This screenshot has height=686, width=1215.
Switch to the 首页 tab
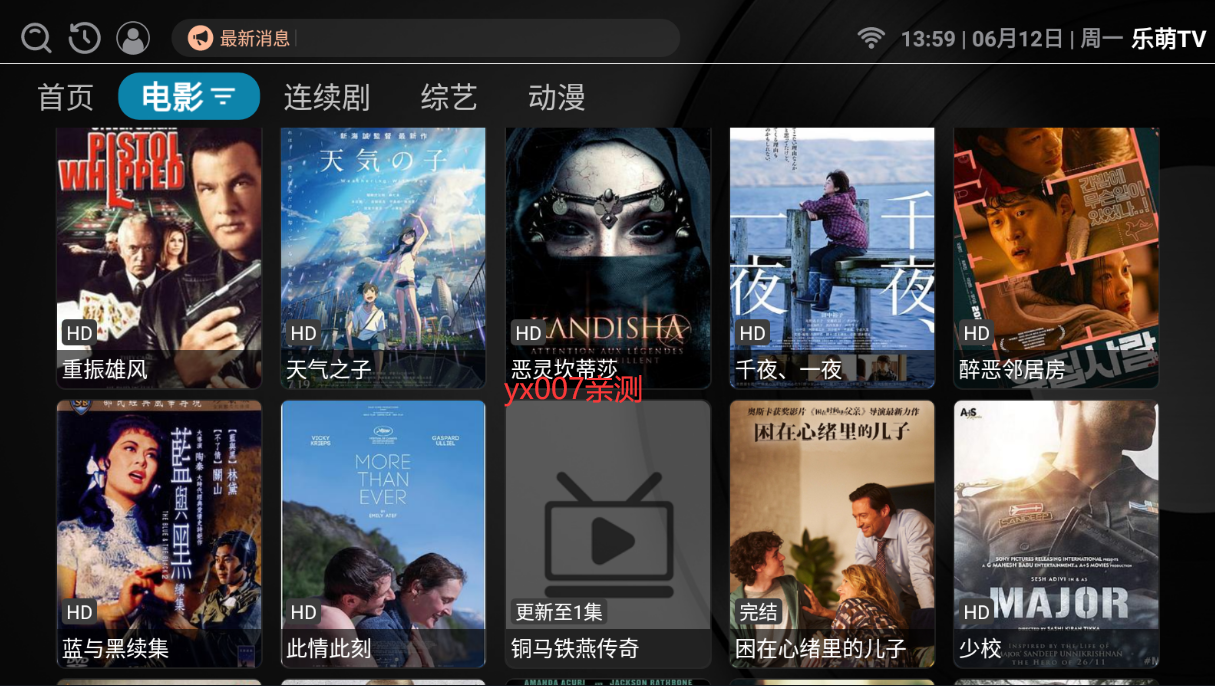(x=66, y=97)
